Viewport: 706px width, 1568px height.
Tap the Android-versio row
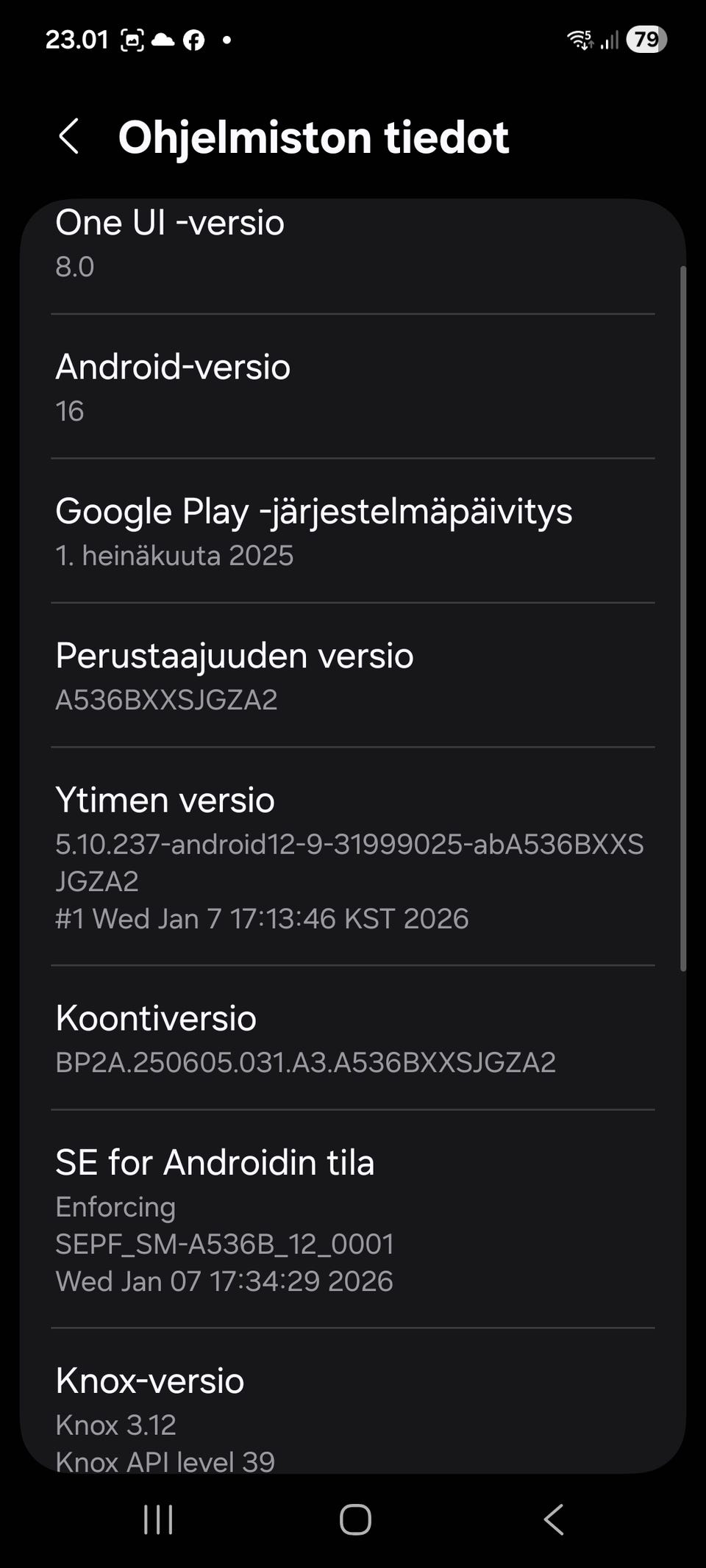pyautogui.click(x=353, y=387)
